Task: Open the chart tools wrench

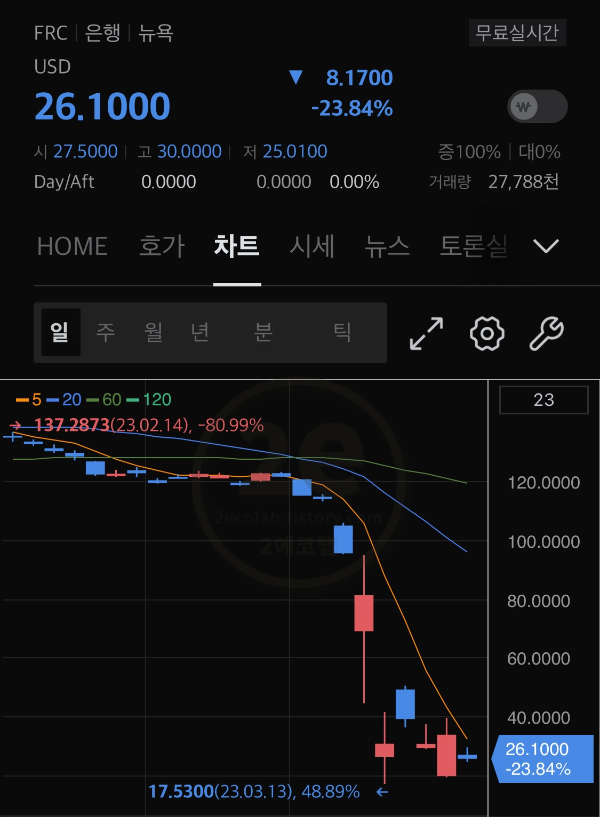Action: coord(546,333)
